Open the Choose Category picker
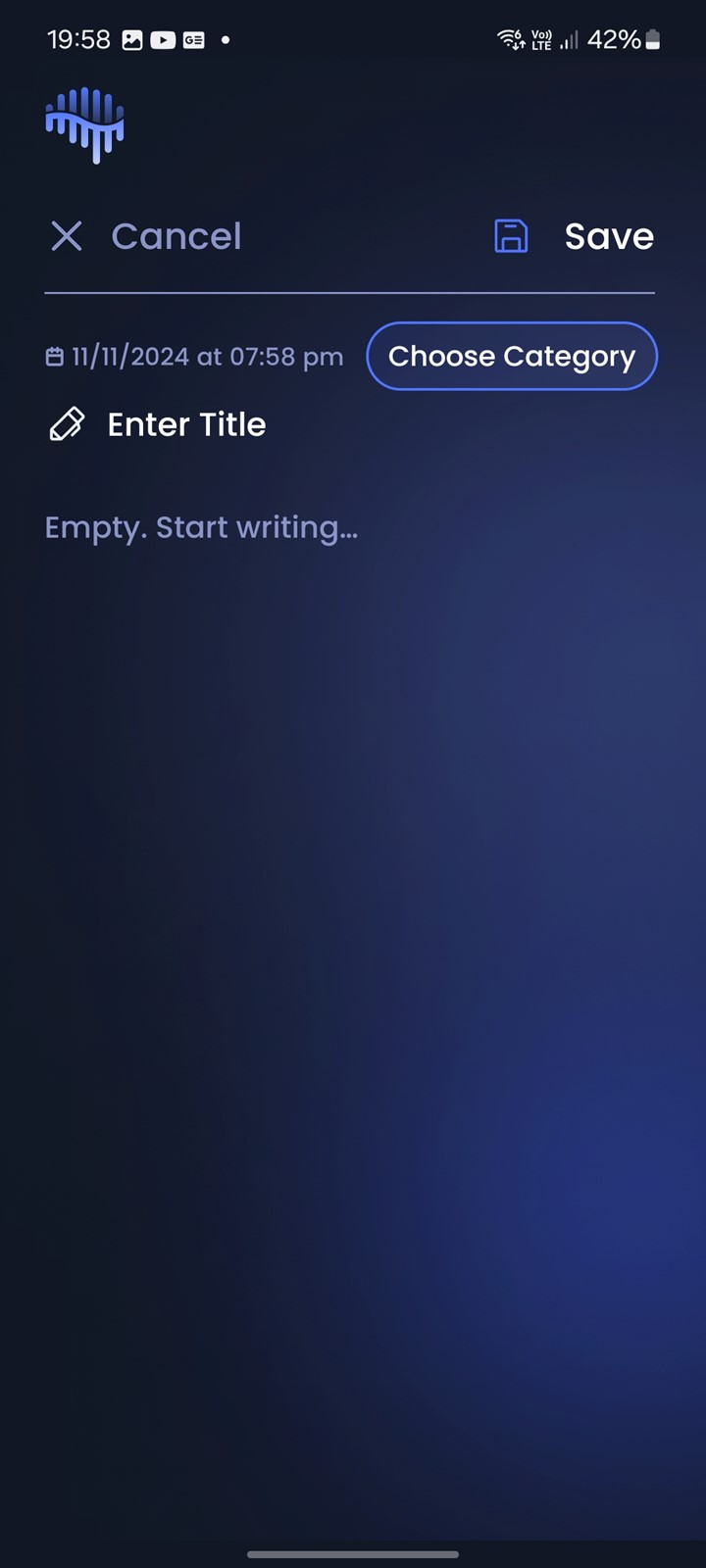 pyautogui.click(x=512, y=356)
